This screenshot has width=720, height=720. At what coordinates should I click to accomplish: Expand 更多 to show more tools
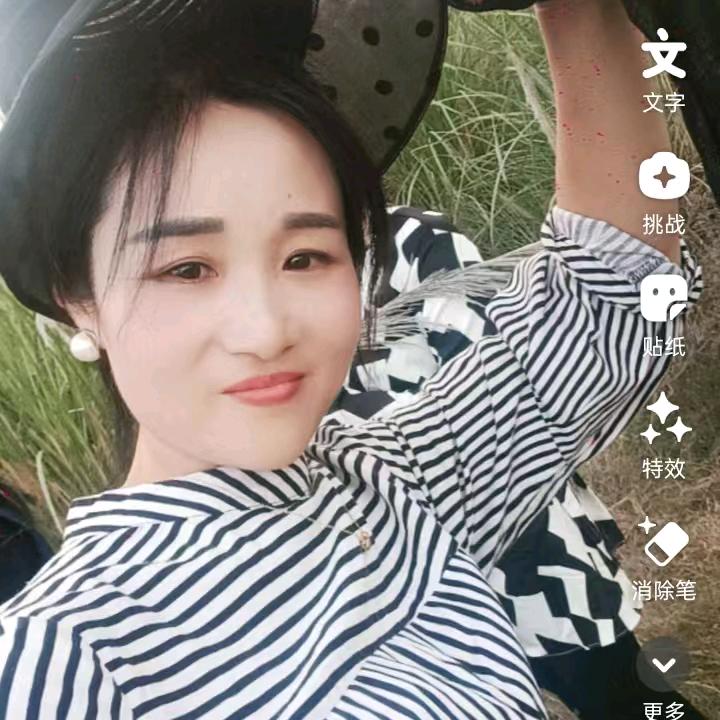point(663,665)
